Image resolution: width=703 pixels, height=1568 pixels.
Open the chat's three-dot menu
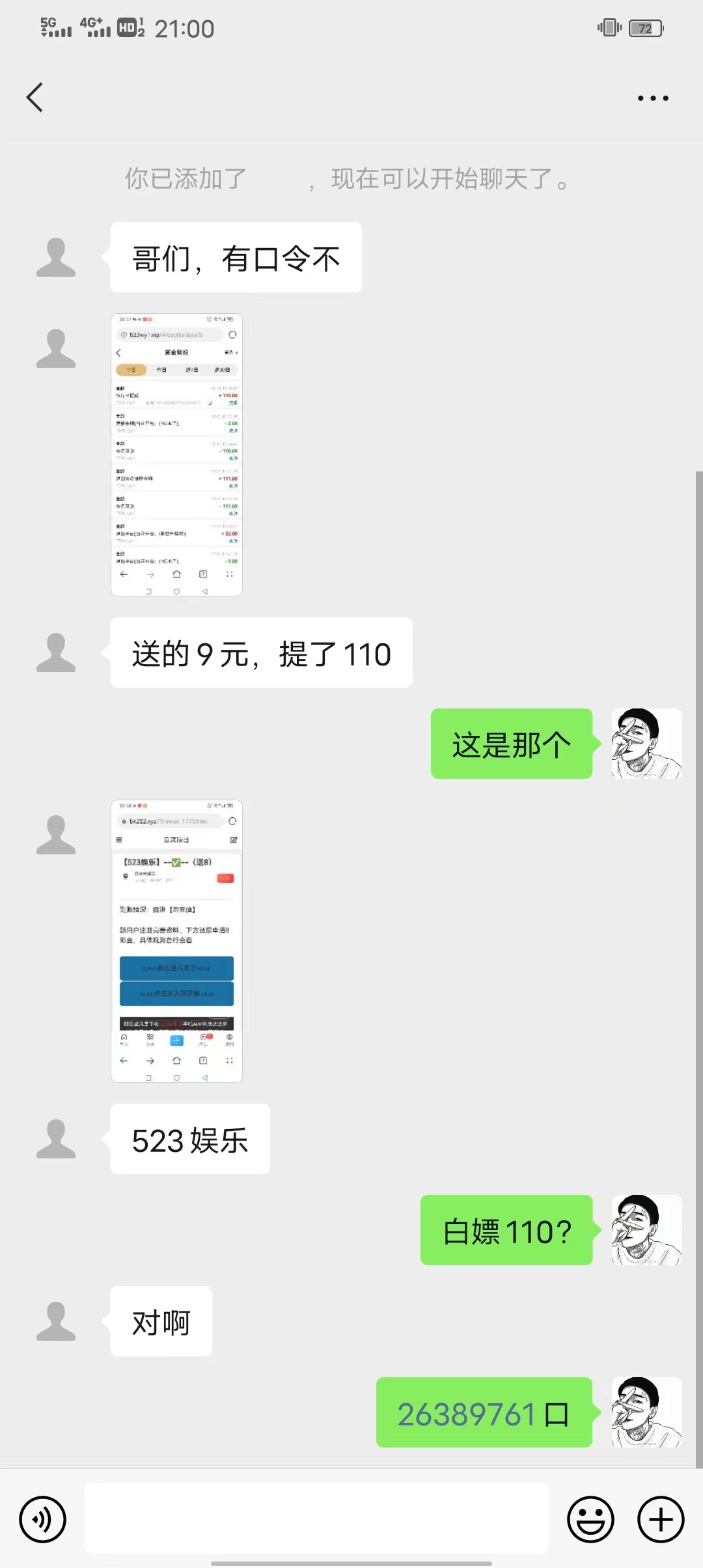(x=652, y=98)
